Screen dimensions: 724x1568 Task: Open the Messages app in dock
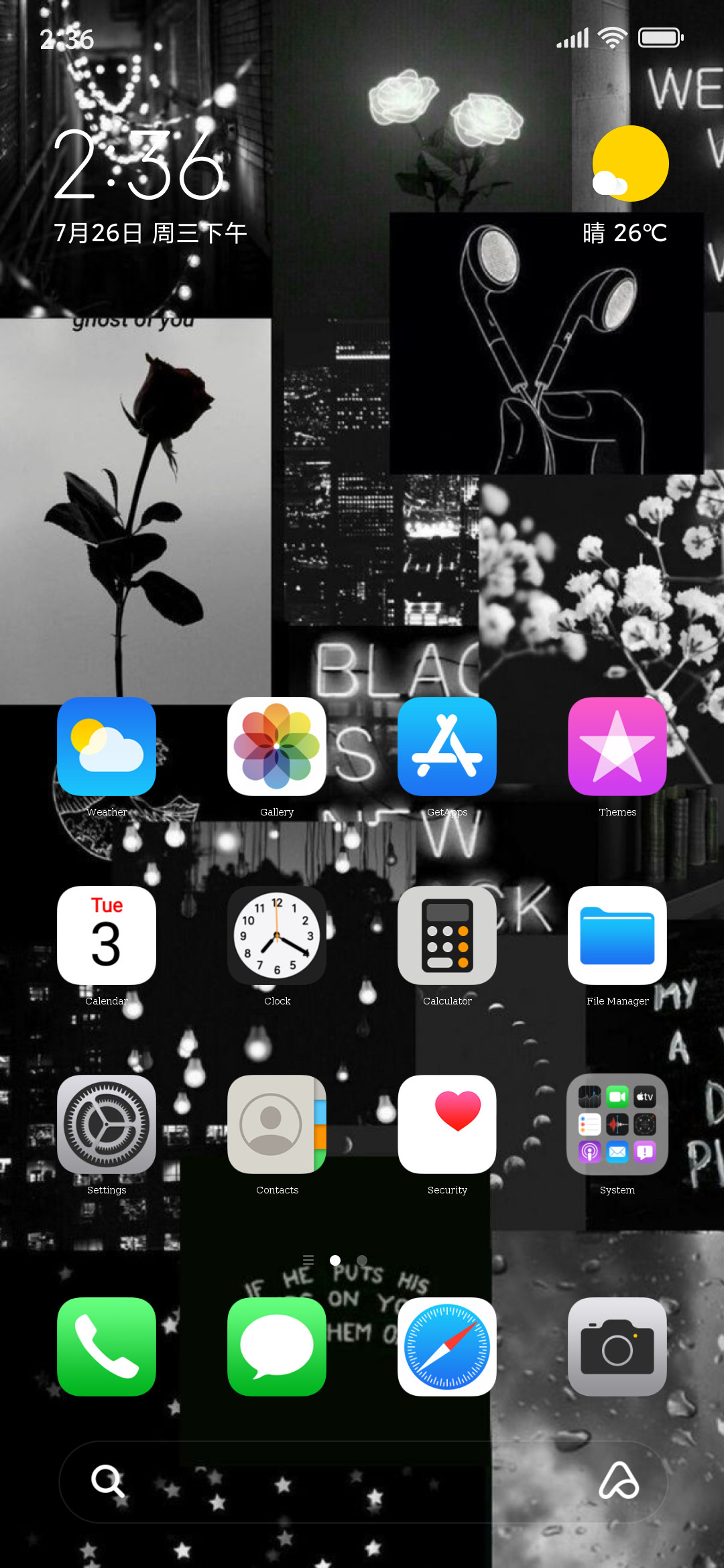pyautogui.click(x=277, y=1346)
